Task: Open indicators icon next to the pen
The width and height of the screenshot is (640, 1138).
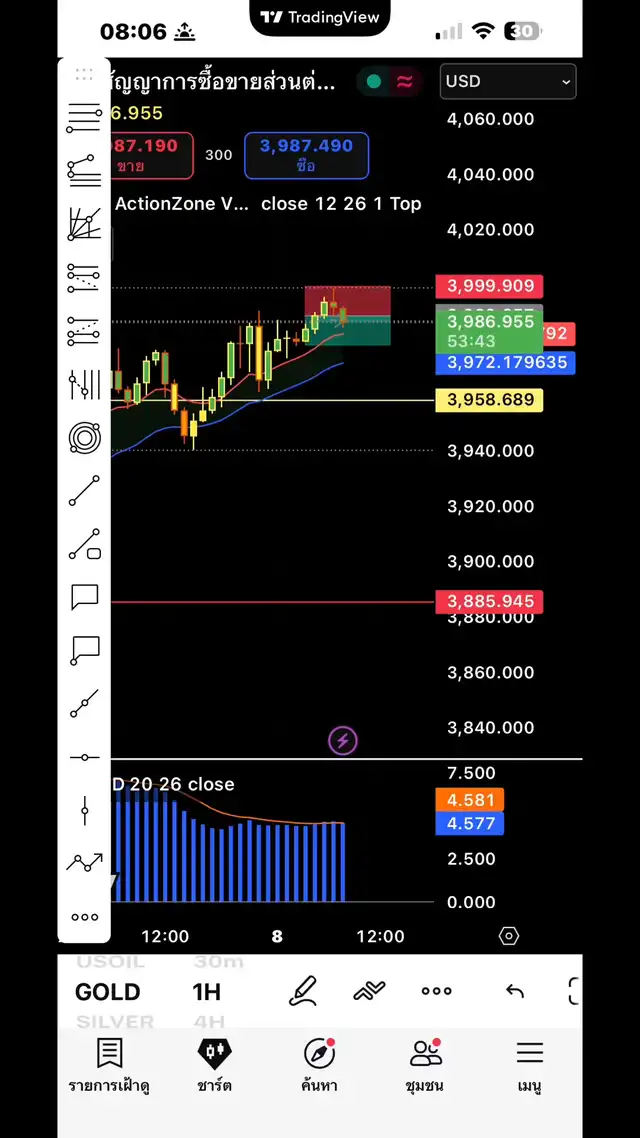Action: [369, 991]
